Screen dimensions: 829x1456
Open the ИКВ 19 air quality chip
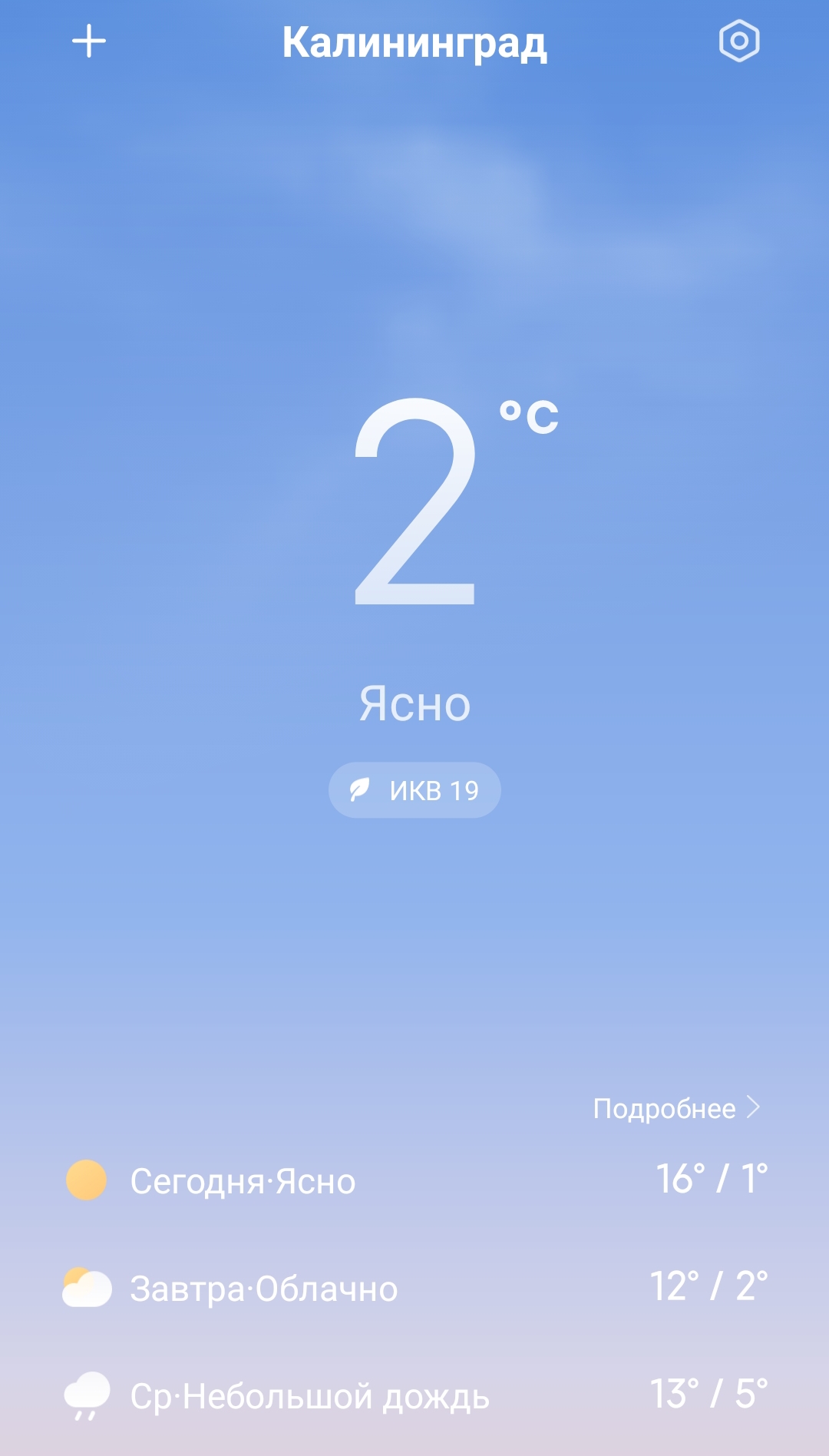[414, 790]
